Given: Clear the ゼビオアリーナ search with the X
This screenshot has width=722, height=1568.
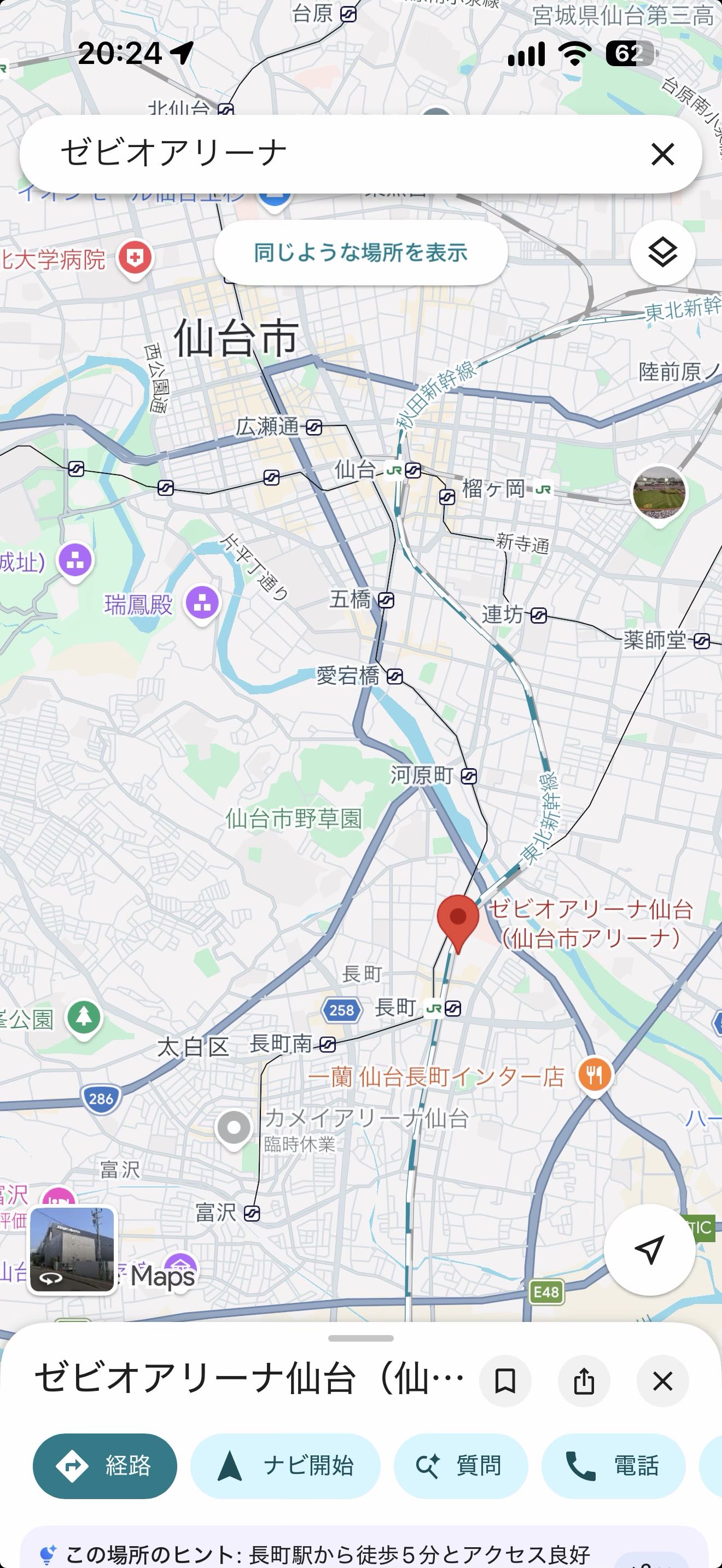Looking at the screenshot, I should 662,155.
